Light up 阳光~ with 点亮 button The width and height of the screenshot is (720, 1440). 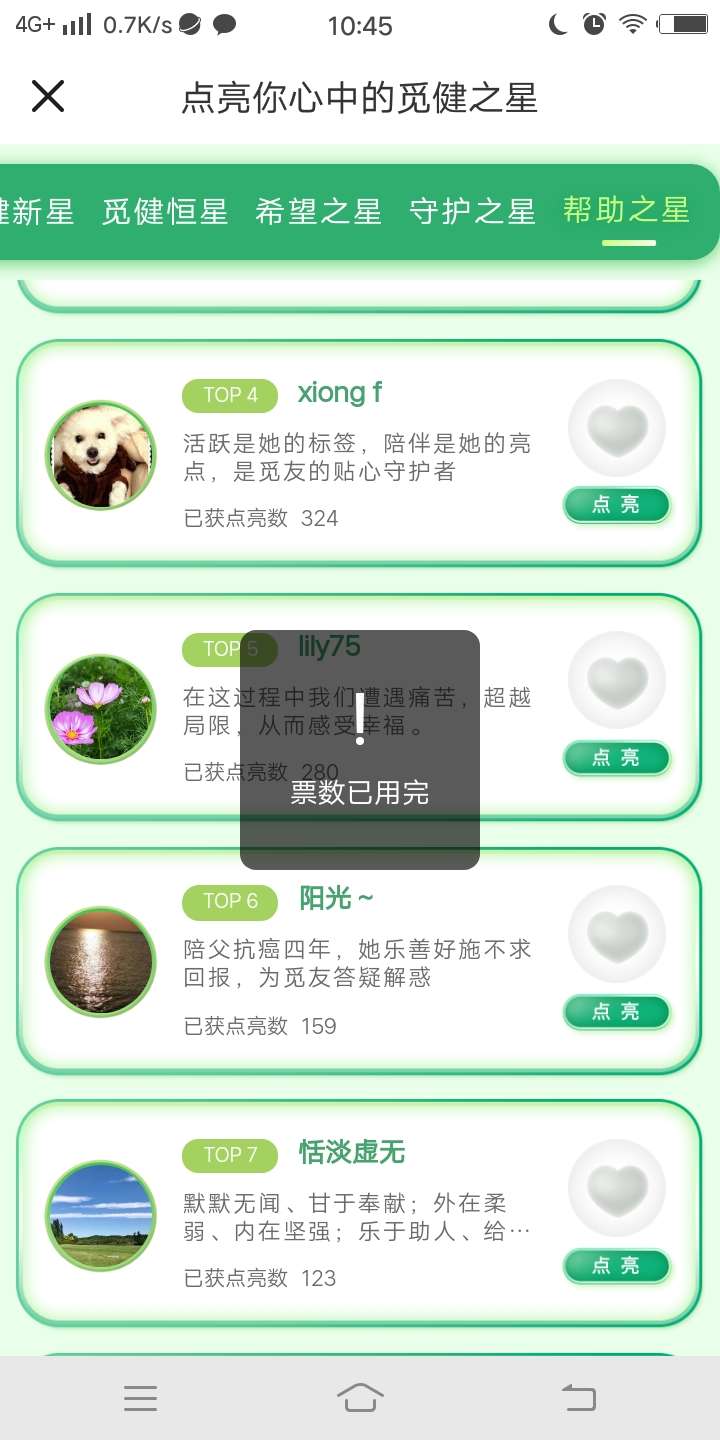click(x=616, y=1011)
